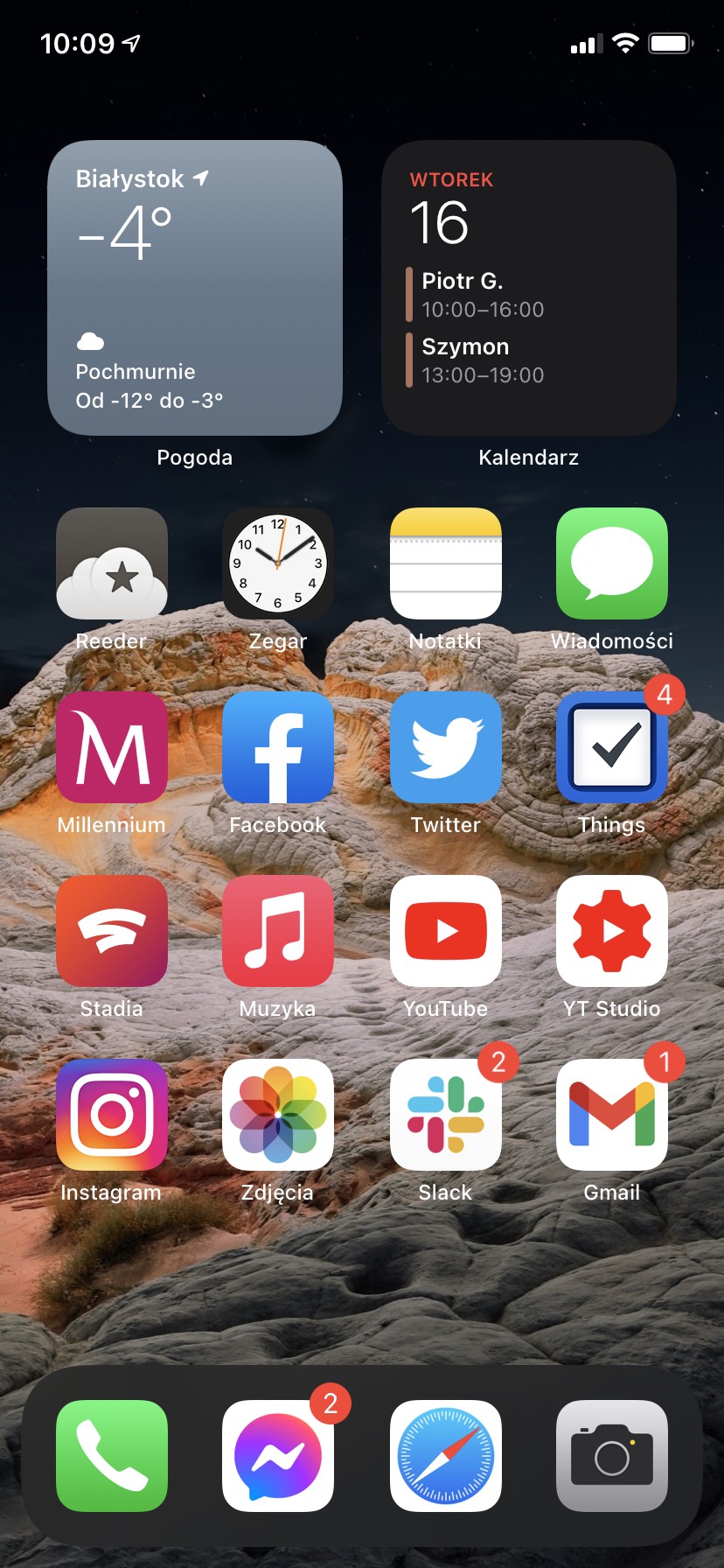Open the Facebook app
The image size is (724, 1568).
click(x=278, y=747)
